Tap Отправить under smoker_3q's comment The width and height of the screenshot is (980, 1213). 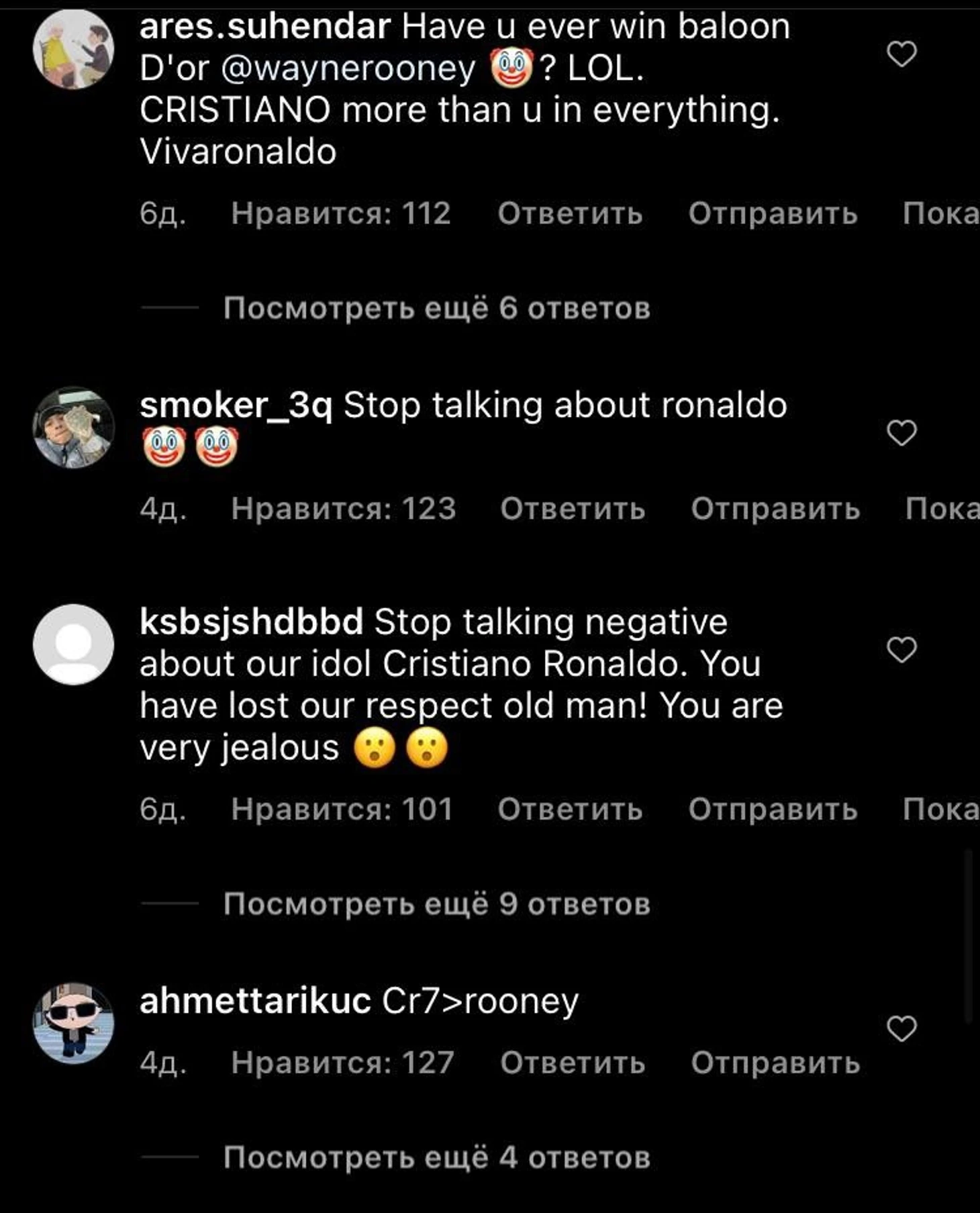[x=775, y=509]
